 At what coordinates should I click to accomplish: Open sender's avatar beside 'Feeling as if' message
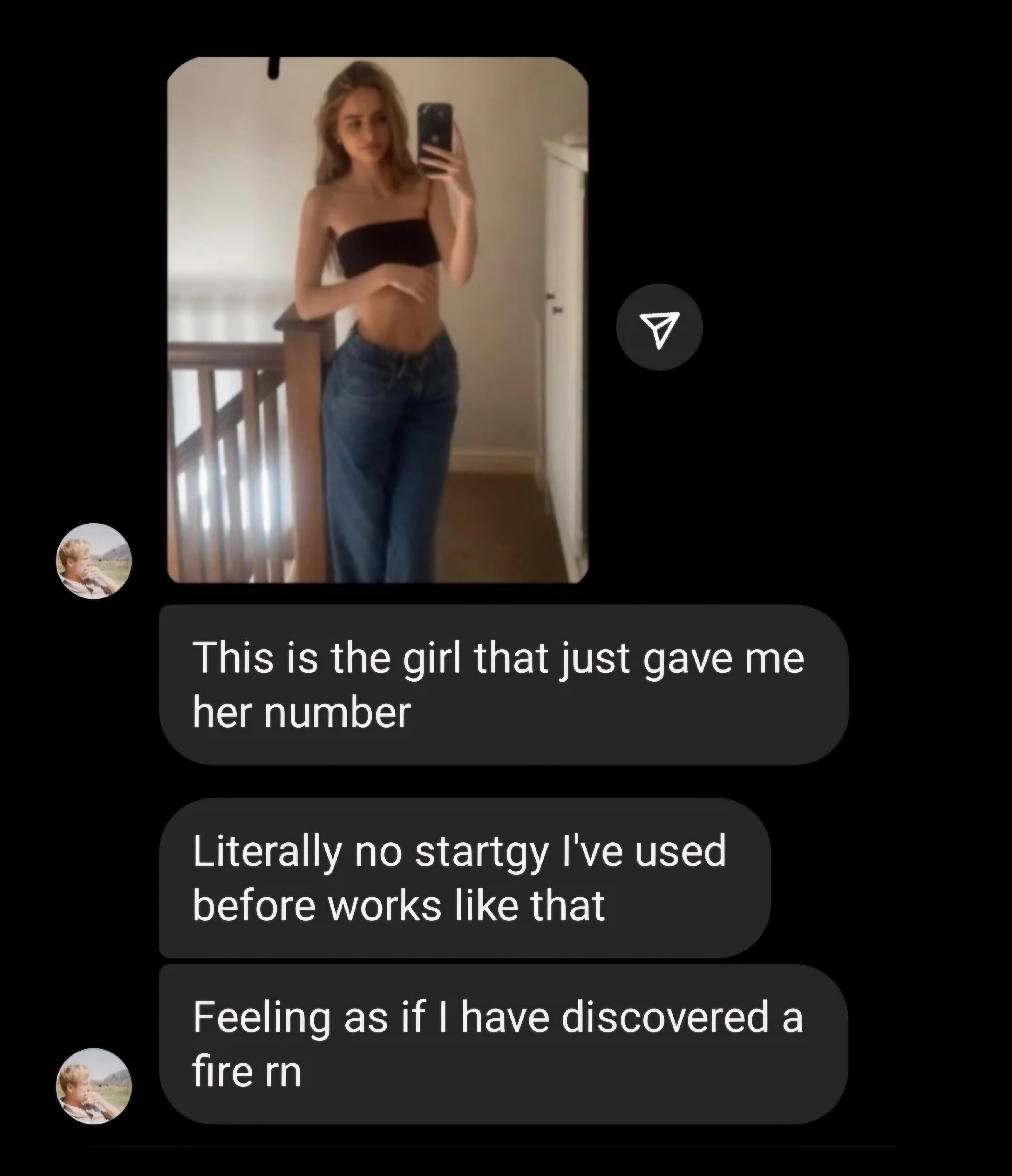[94, 1086]
